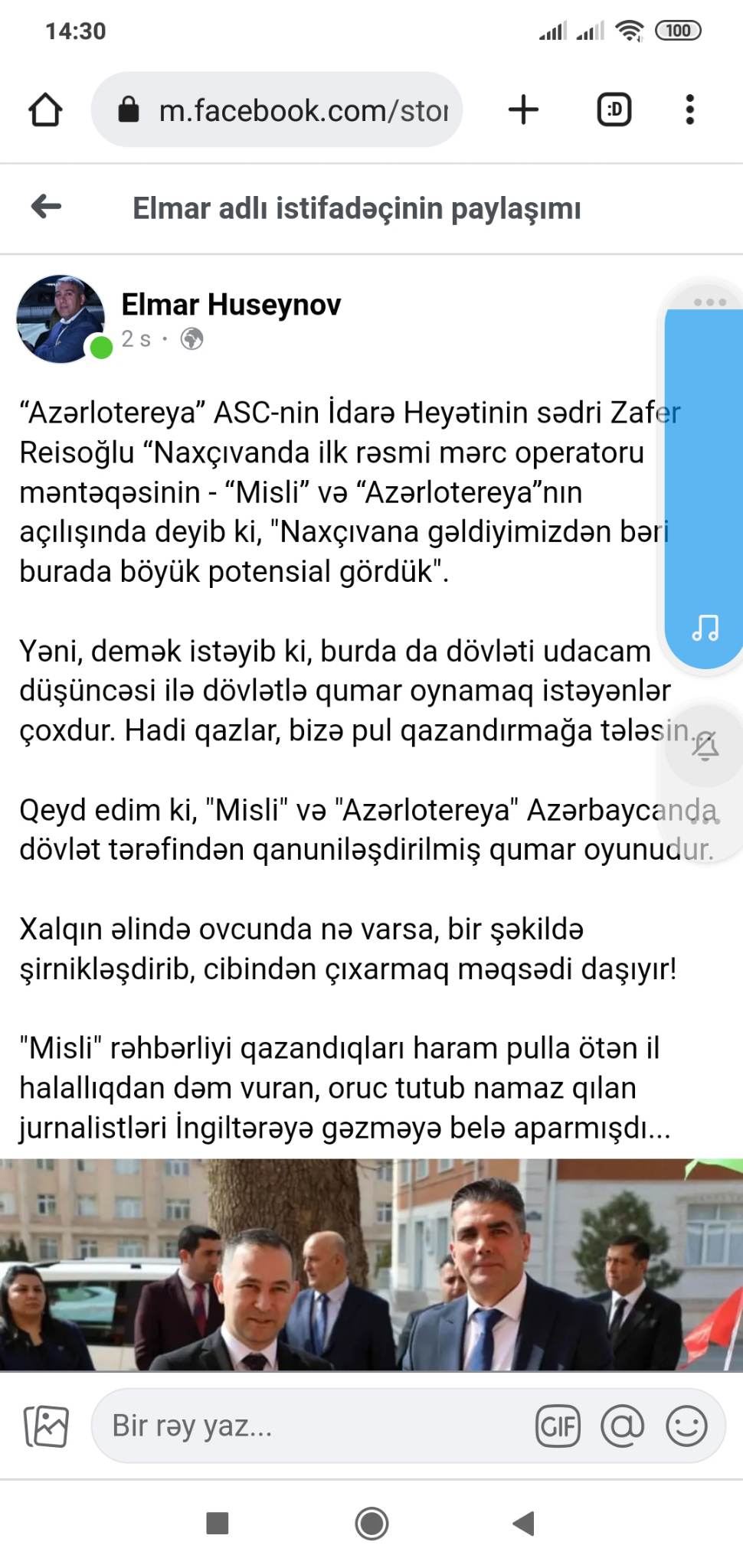The height and width of the screenshot is (1568, 743).
Task: Open a new browser tab
Action: click(524, 109)
